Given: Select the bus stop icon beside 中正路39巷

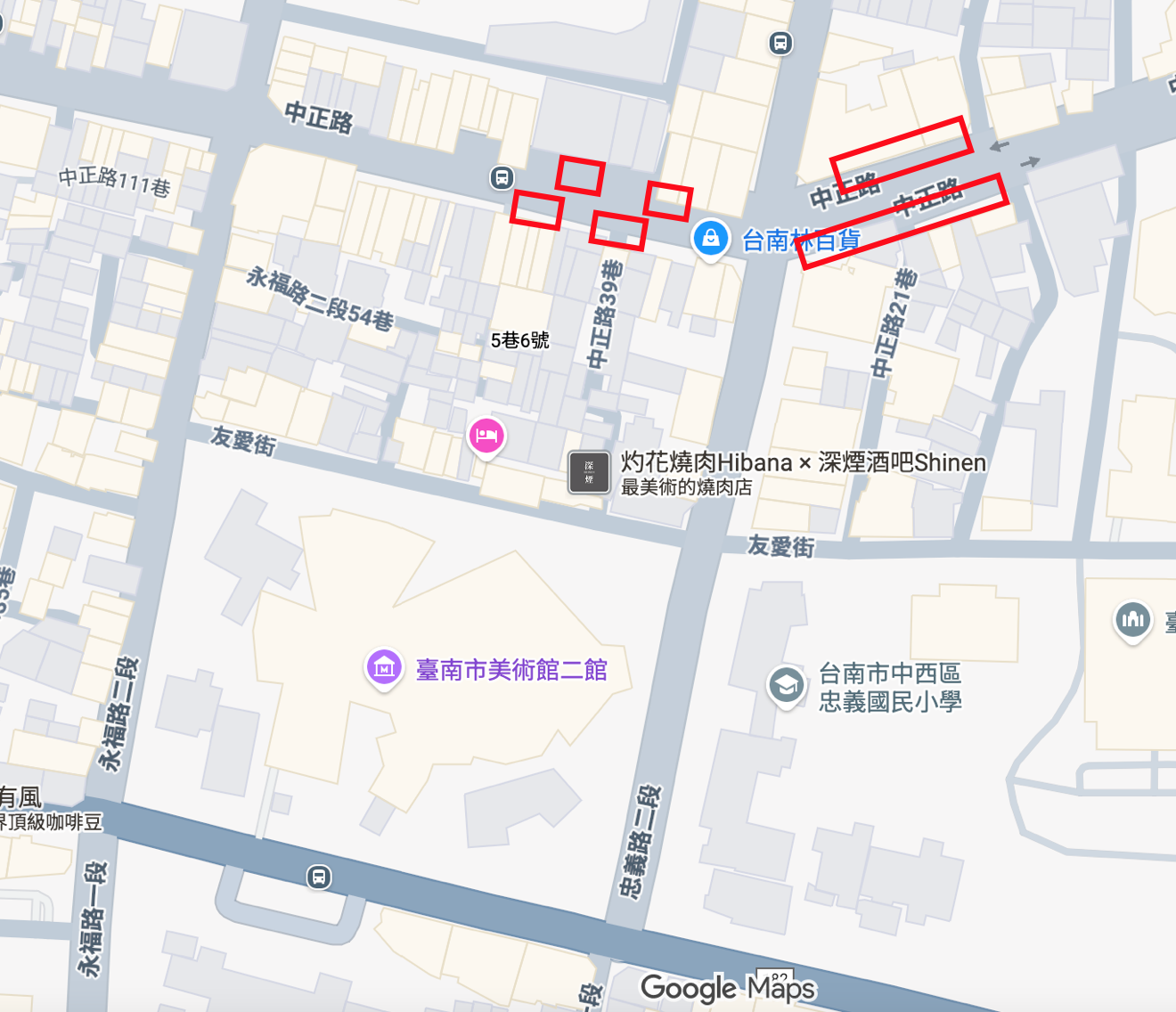Looking at the screenshot, I should 502,177.
